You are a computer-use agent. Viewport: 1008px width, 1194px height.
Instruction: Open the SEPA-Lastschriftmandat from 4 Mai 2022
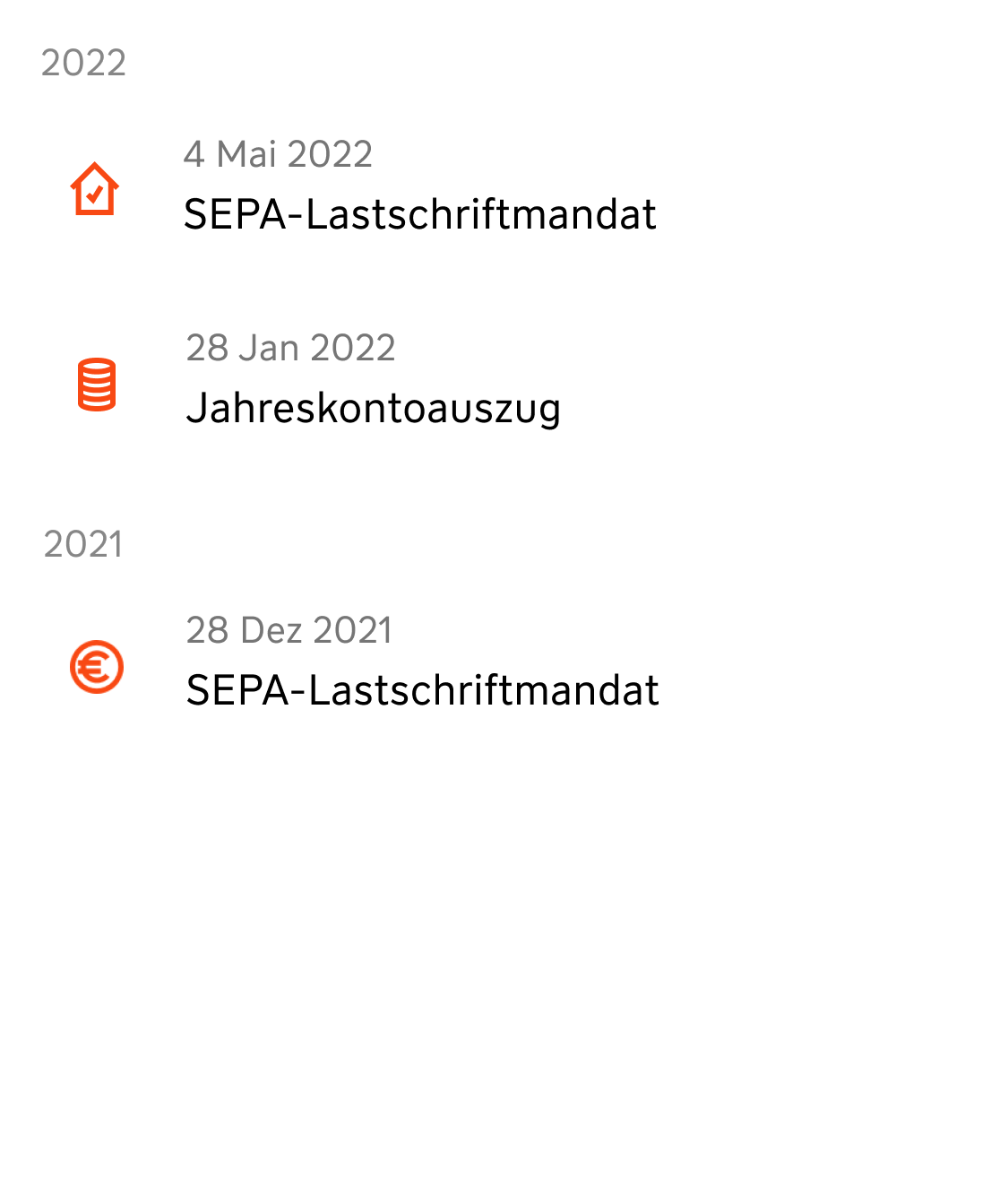tap(419, 213)
